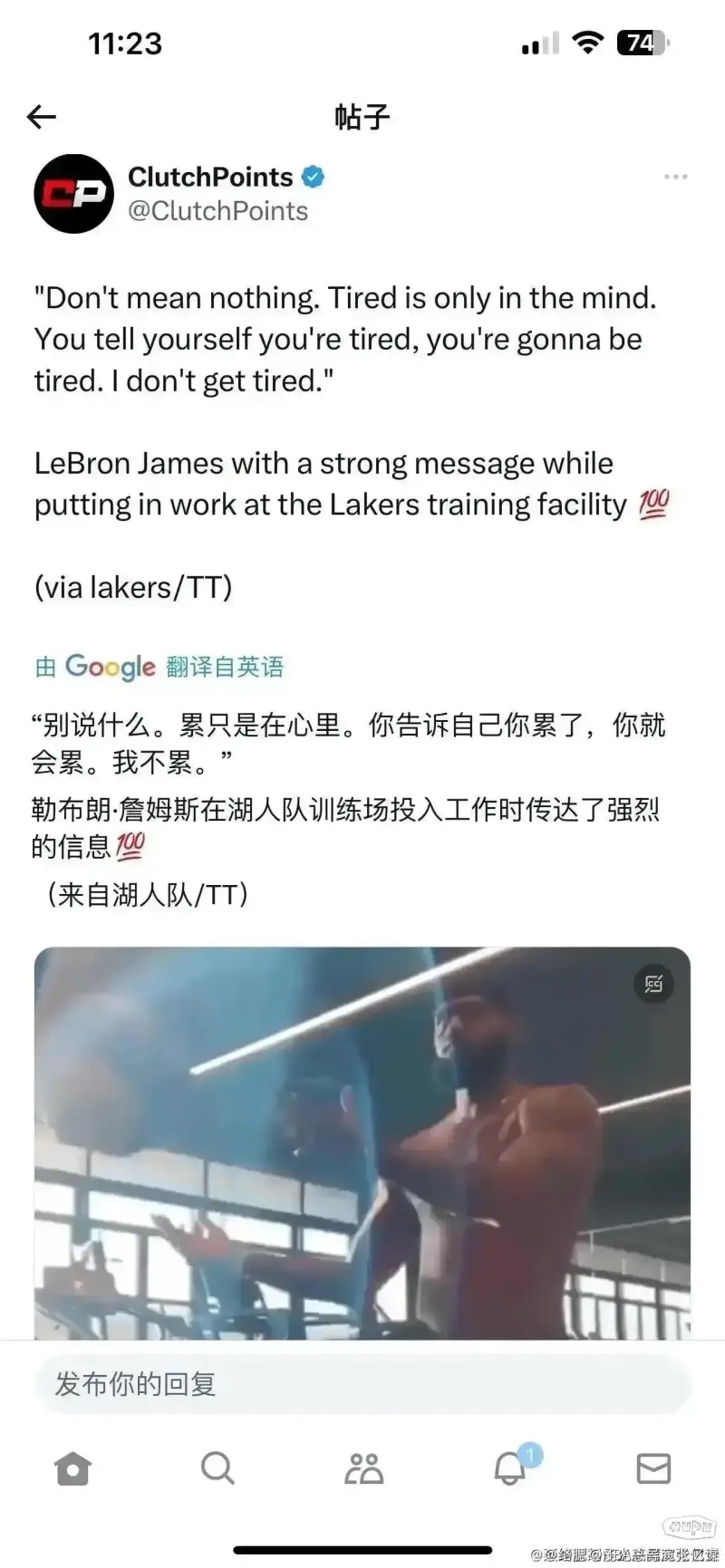Switch to the Home tab
This screenshot has height=1568, width=725.
[72, 1468]
